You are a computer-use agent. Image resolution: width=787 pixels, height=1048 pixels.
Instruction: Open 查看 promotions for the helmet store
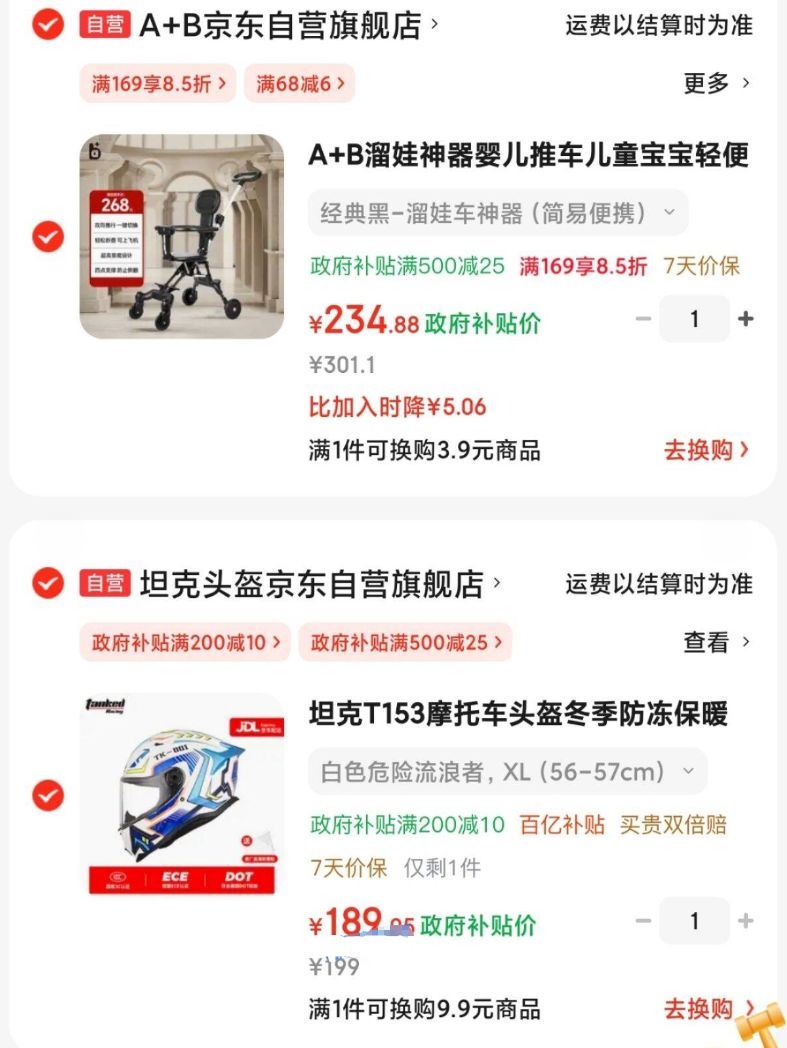[x=716, y=642]
